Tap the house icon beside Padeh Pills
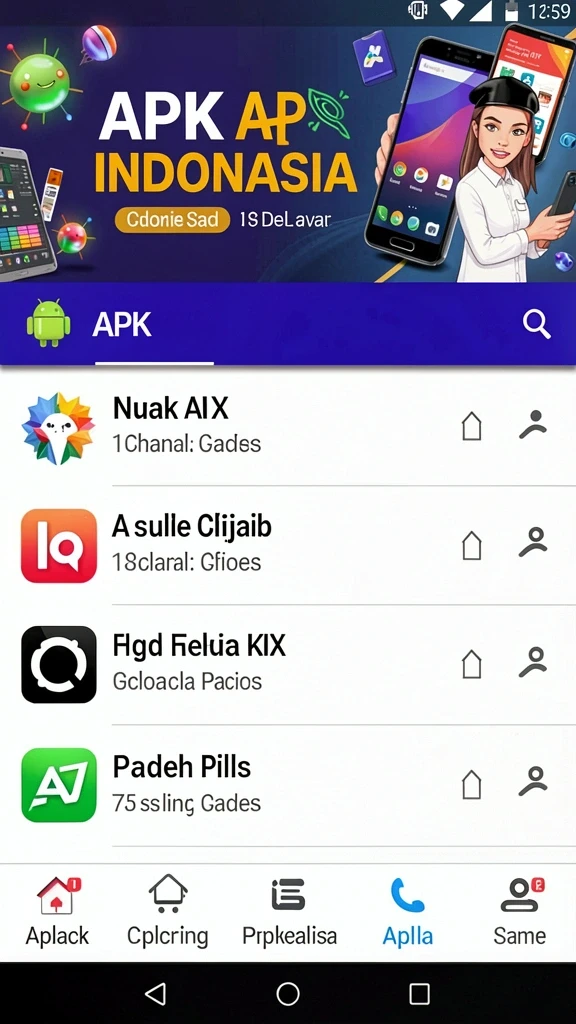Viewport: 576px width, 1024px height. pos(472,784)
